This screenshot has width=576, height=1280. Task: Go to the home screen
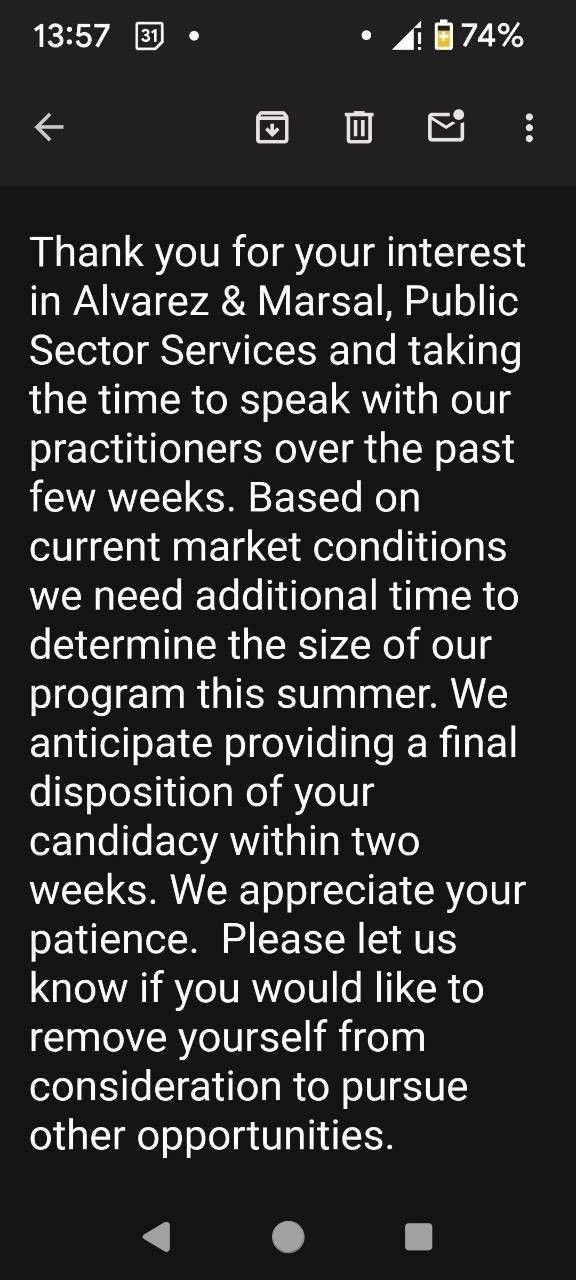[x=288, y=1237]
